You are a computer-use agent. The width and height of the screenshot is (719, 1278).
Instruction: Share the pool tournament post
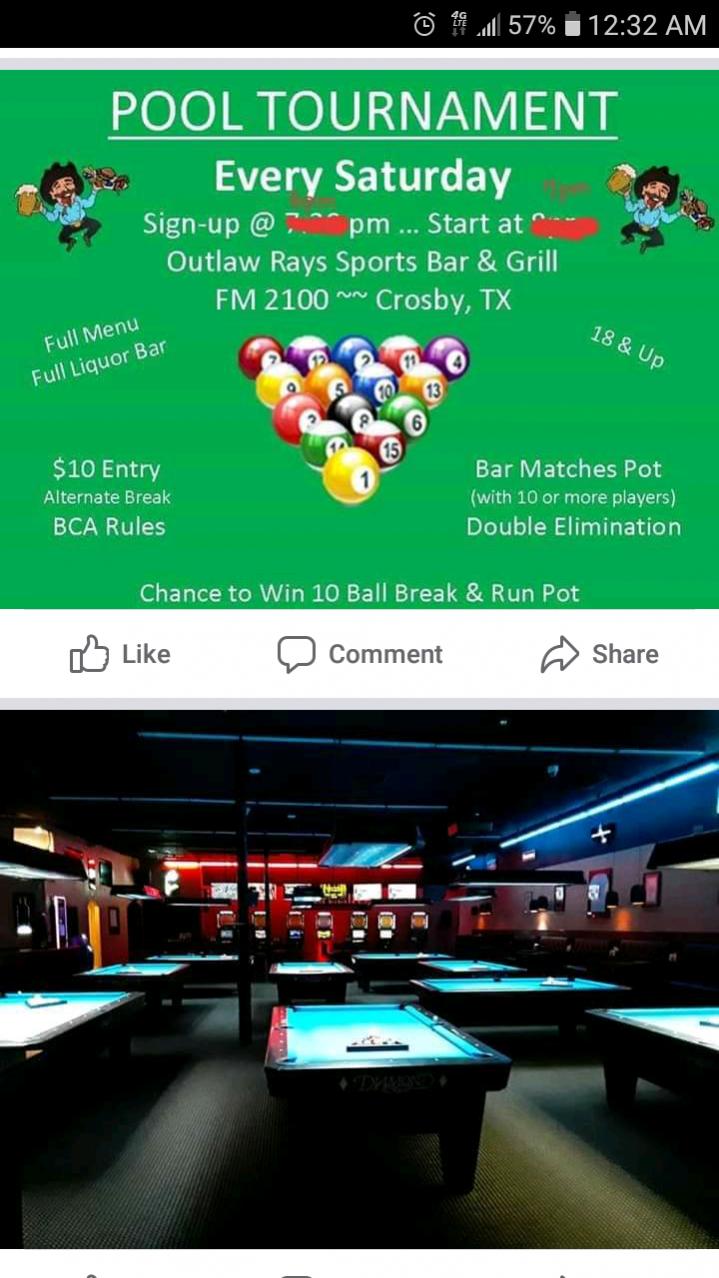click(599, 654)
